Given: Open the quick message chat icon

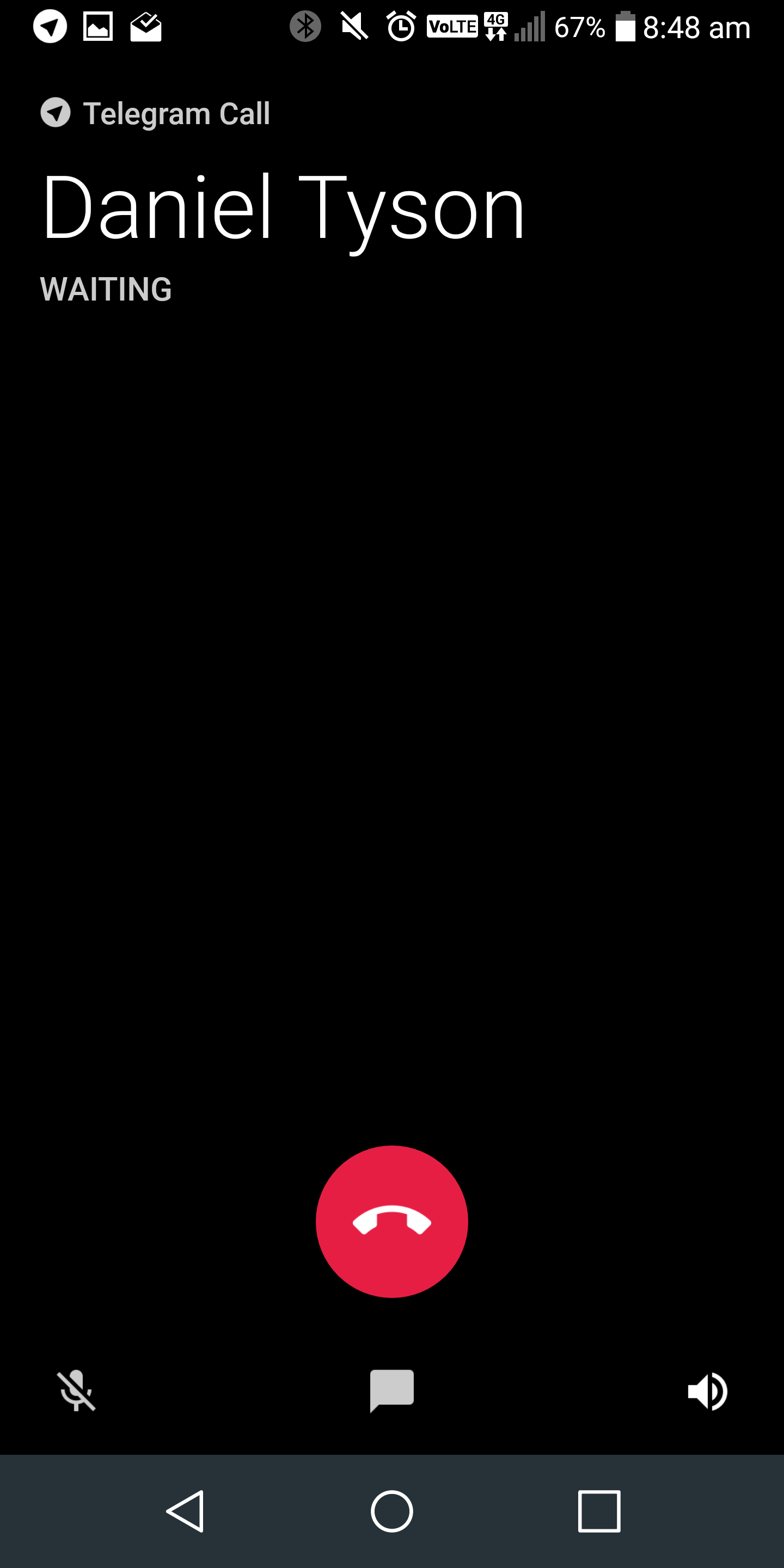Looking at the screenshot, I should (x=392, y=1391).
